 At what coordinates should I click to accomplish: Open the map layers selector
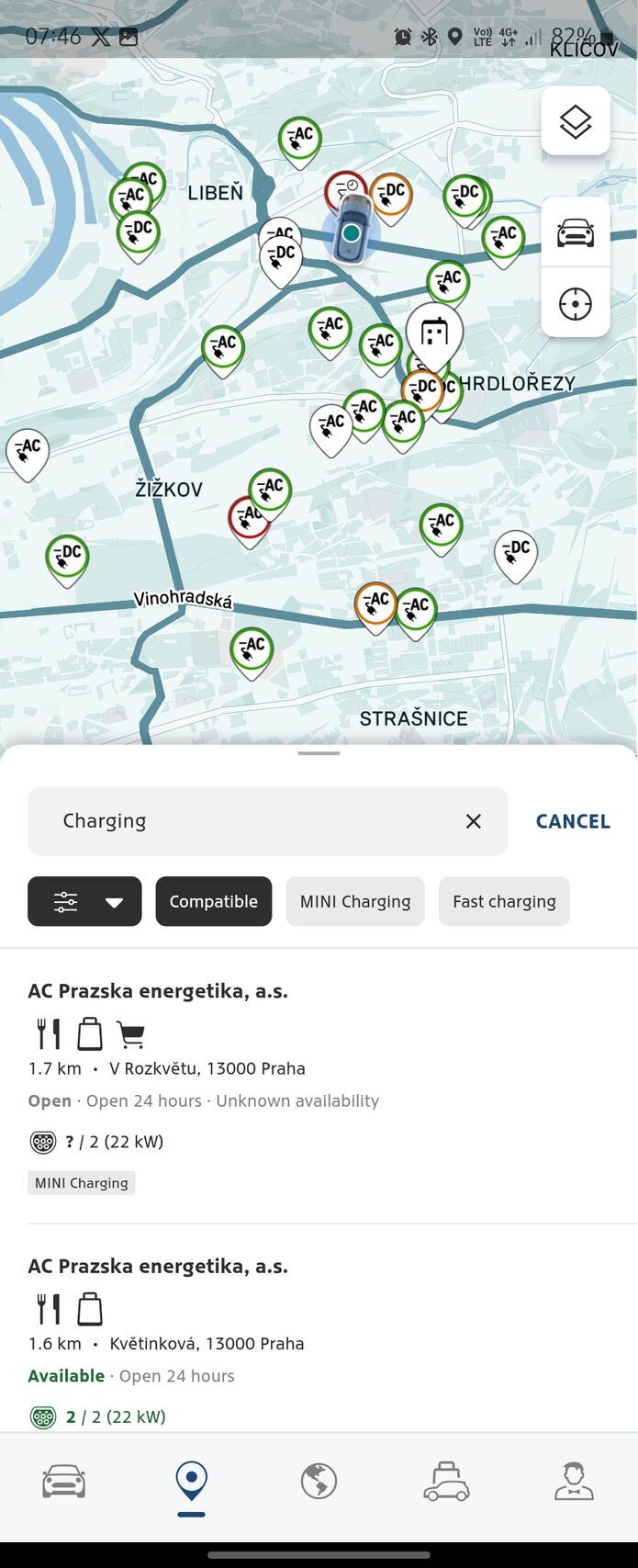pyautogui.click(x=576, y=121)
